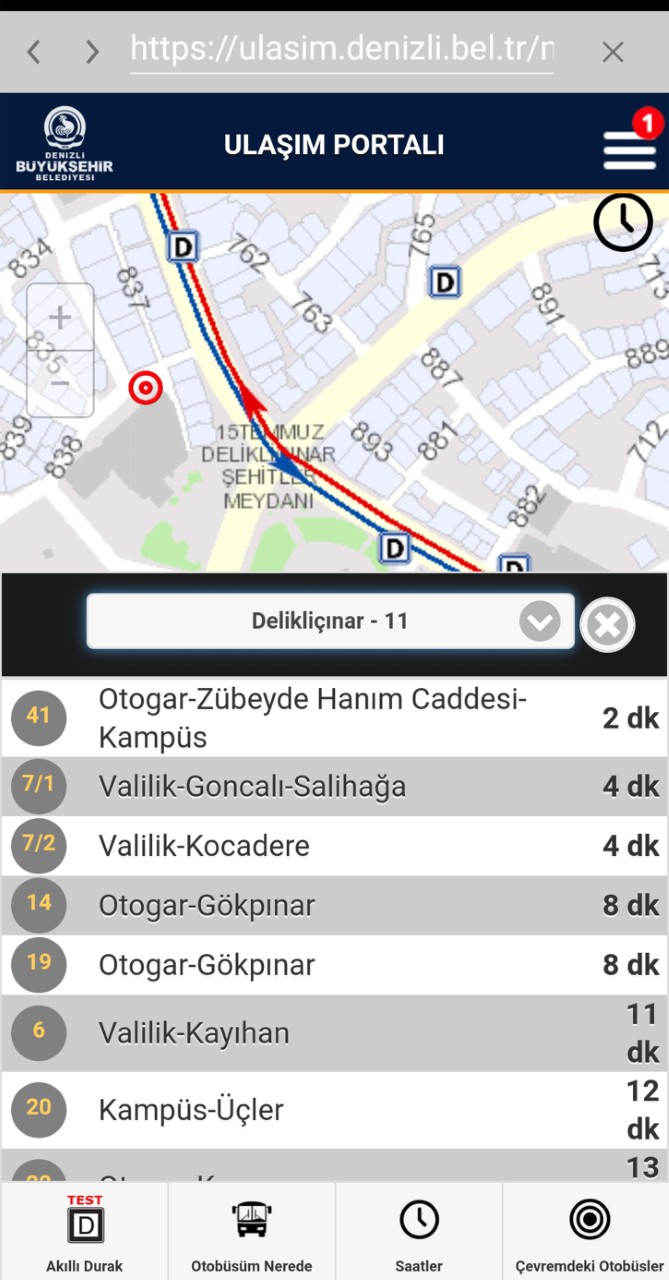This screenshot has height=1280, width=669.
Task: Switch to the Çevremdeki Otobüsler tab
Action: click(x=588, y=1232)
